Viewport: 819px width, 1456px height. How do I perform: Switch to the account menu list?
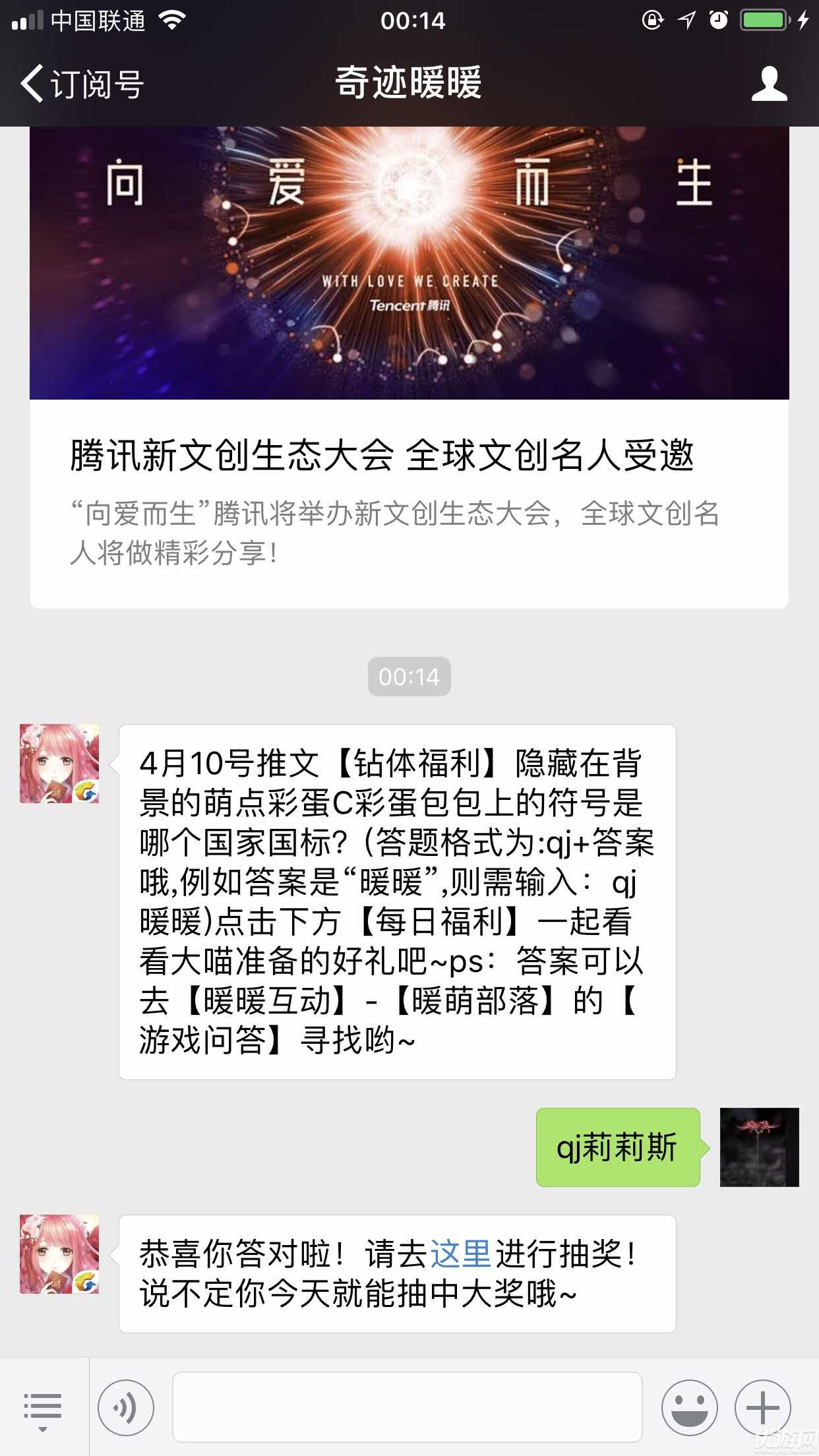43,1408
